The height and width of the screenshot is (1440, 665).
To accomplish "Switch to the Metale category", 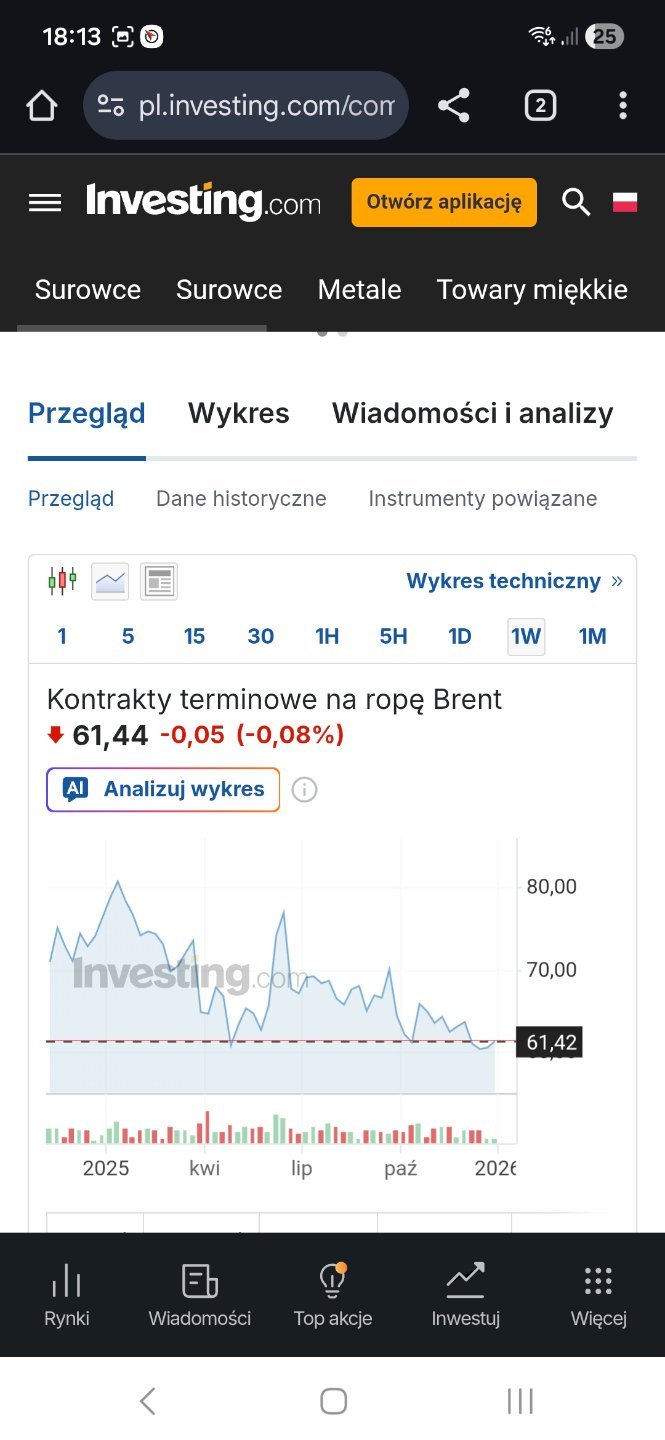I will pyautogui.click(x=359, y=290).
